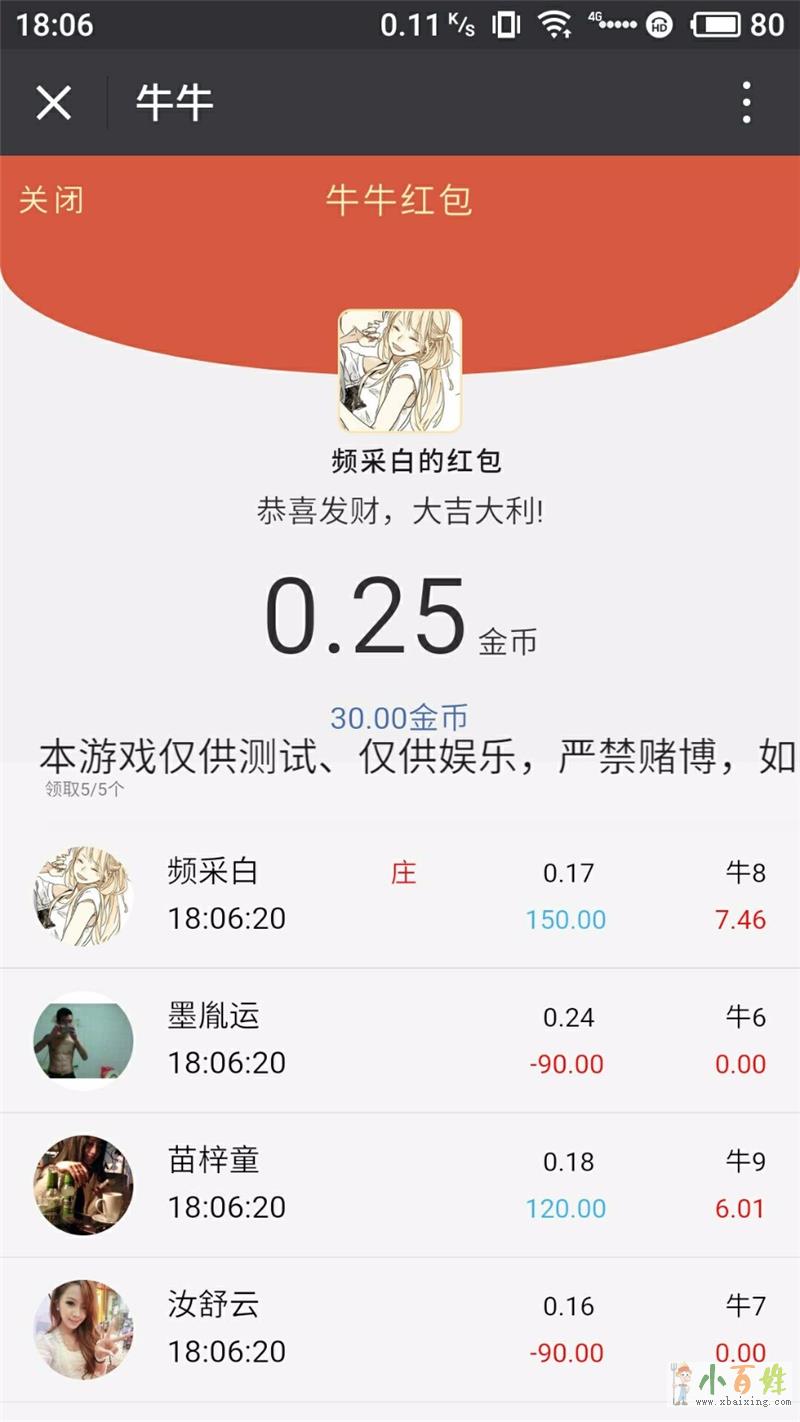Open 频采白's avatar in the list
The image size is (800, 1422).
pos(83,896)
